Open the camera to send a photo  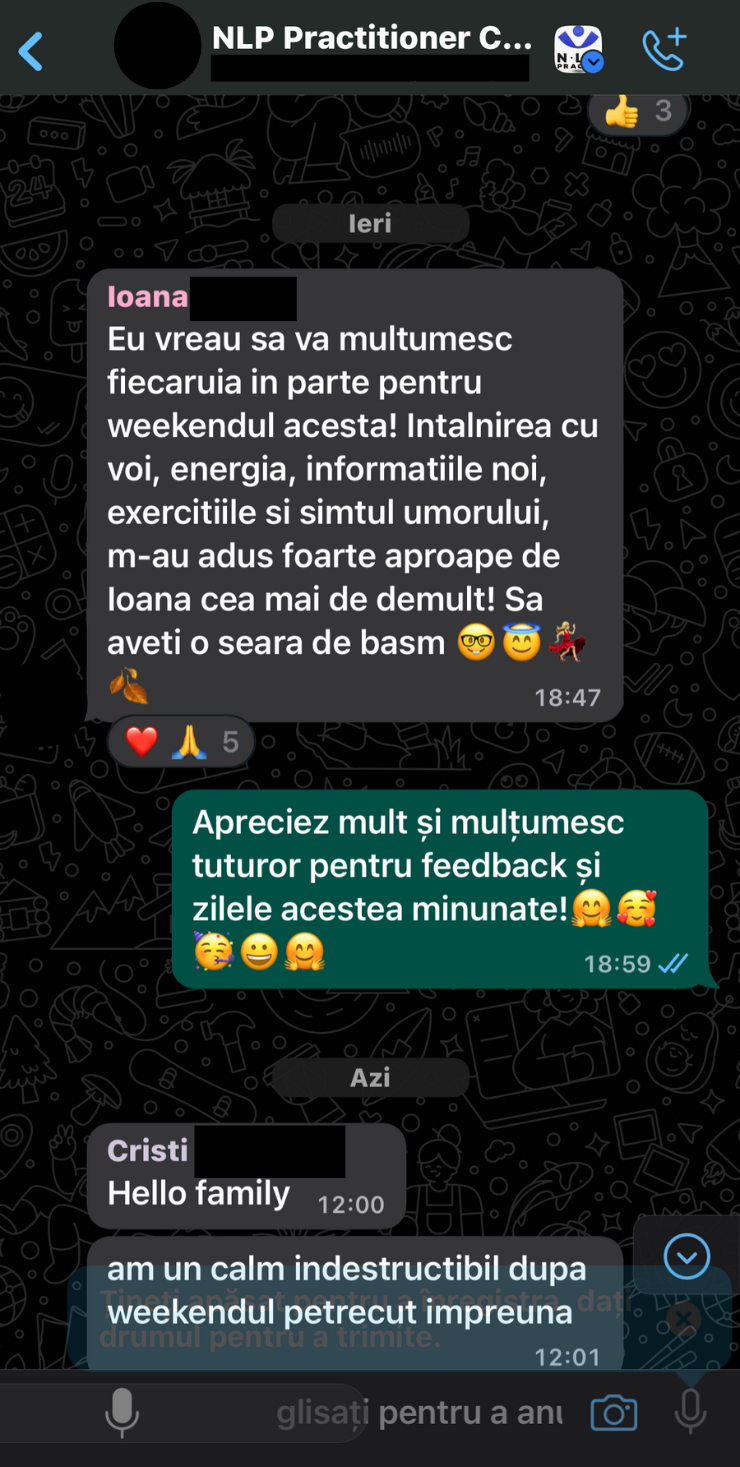point(614,1413)
